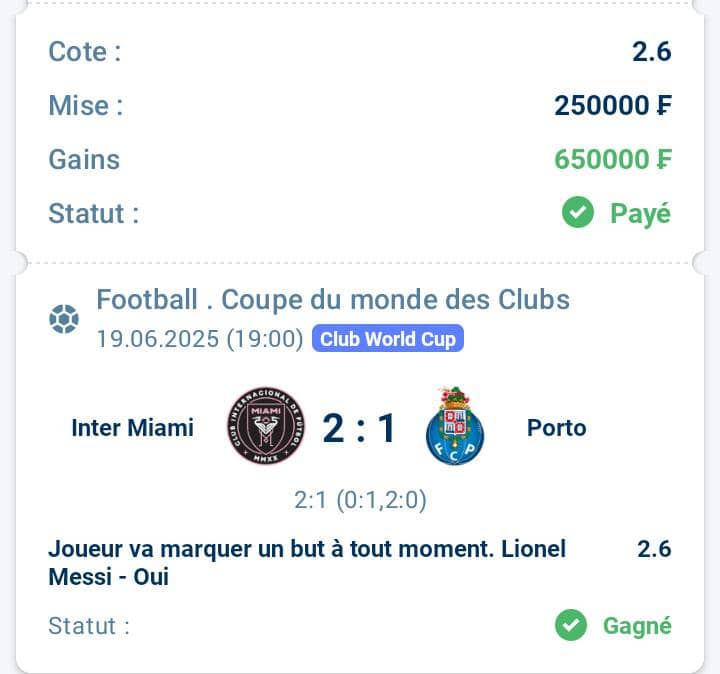Tap the Club World Cup chip
720x674 pixels.
[388, 340]
